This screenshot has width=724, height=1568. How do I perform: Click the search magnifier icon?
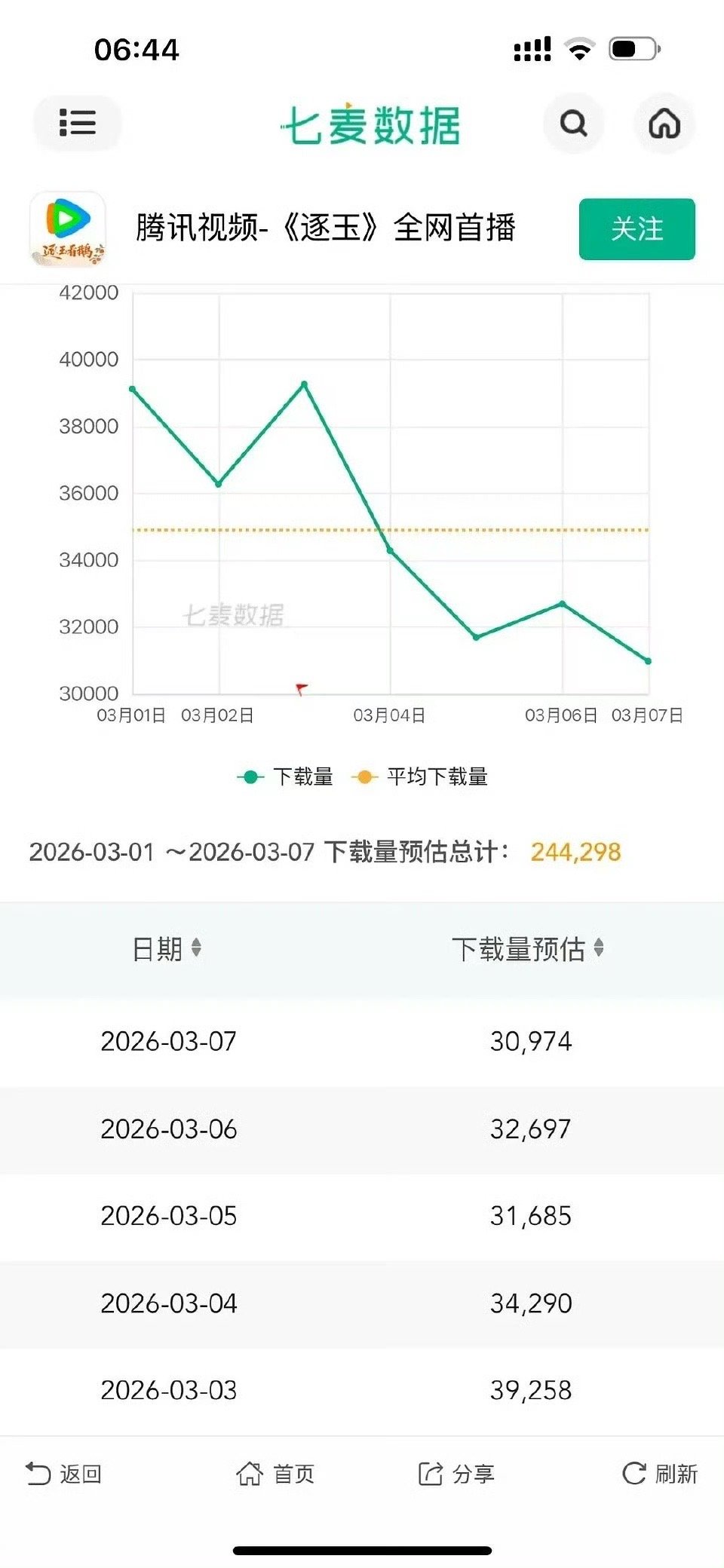[x=574, y=123]
